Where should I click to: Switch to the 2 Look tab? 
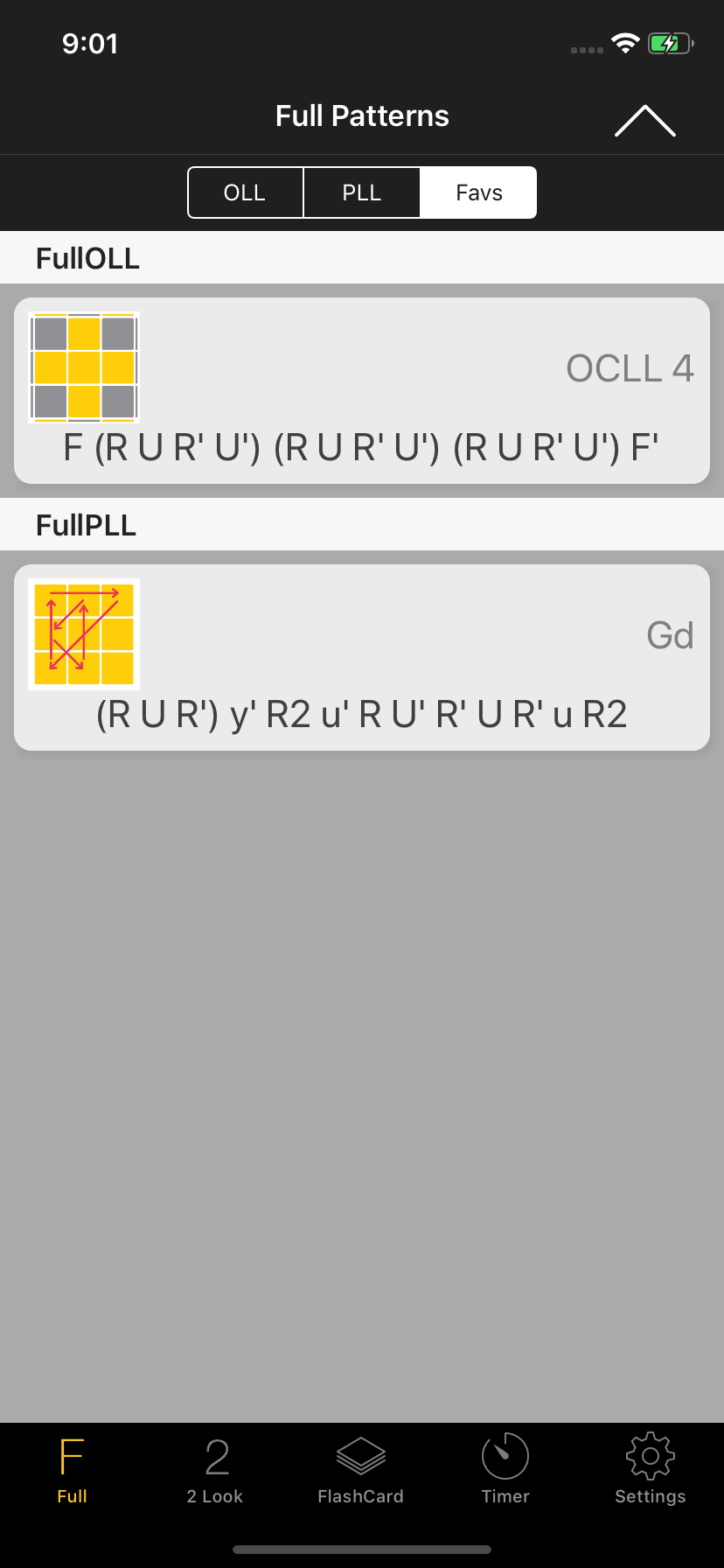click(x=215, y=1472)
